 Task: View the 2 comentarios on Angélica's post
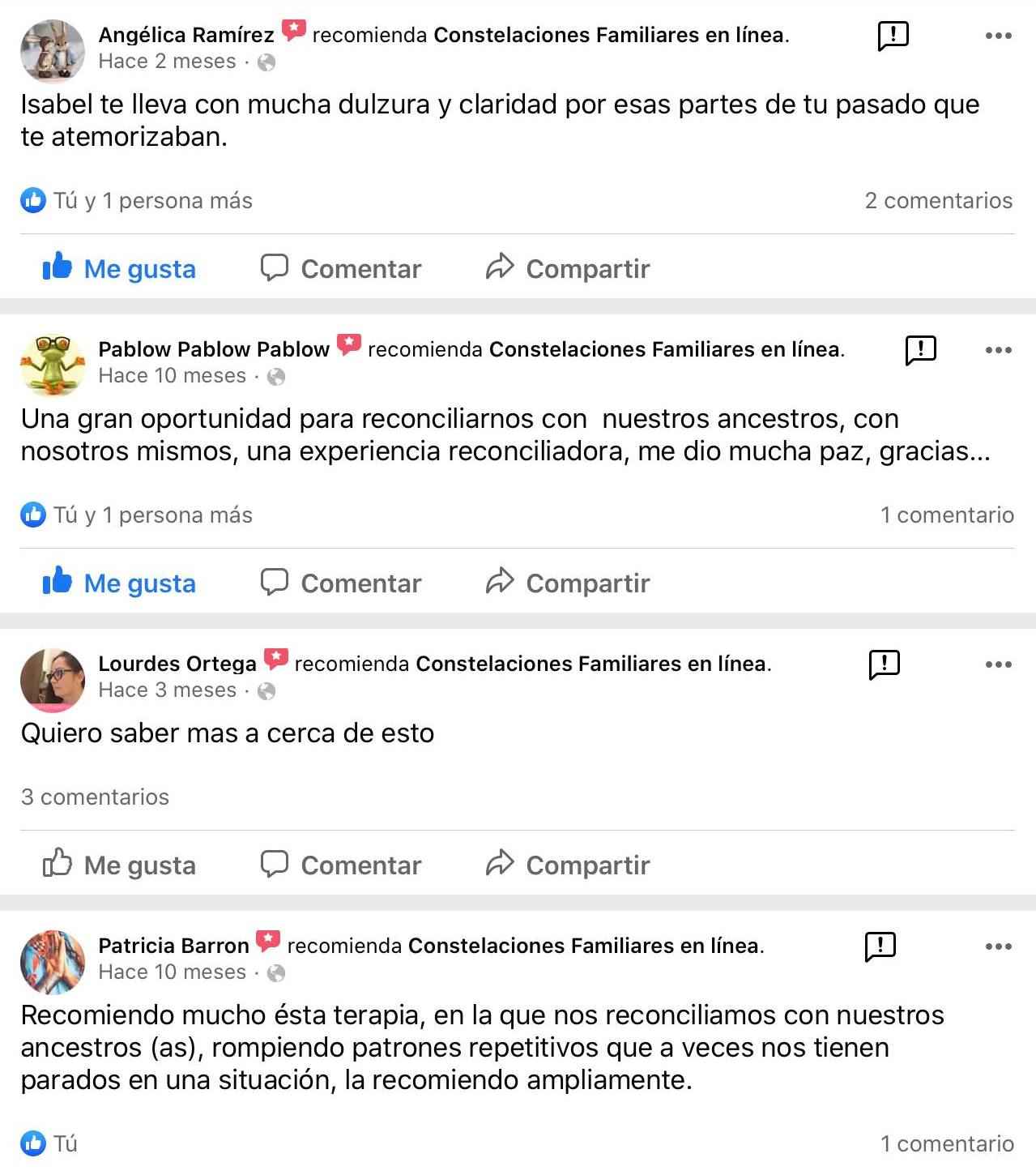pyautogui.click(x=938, y=201)
